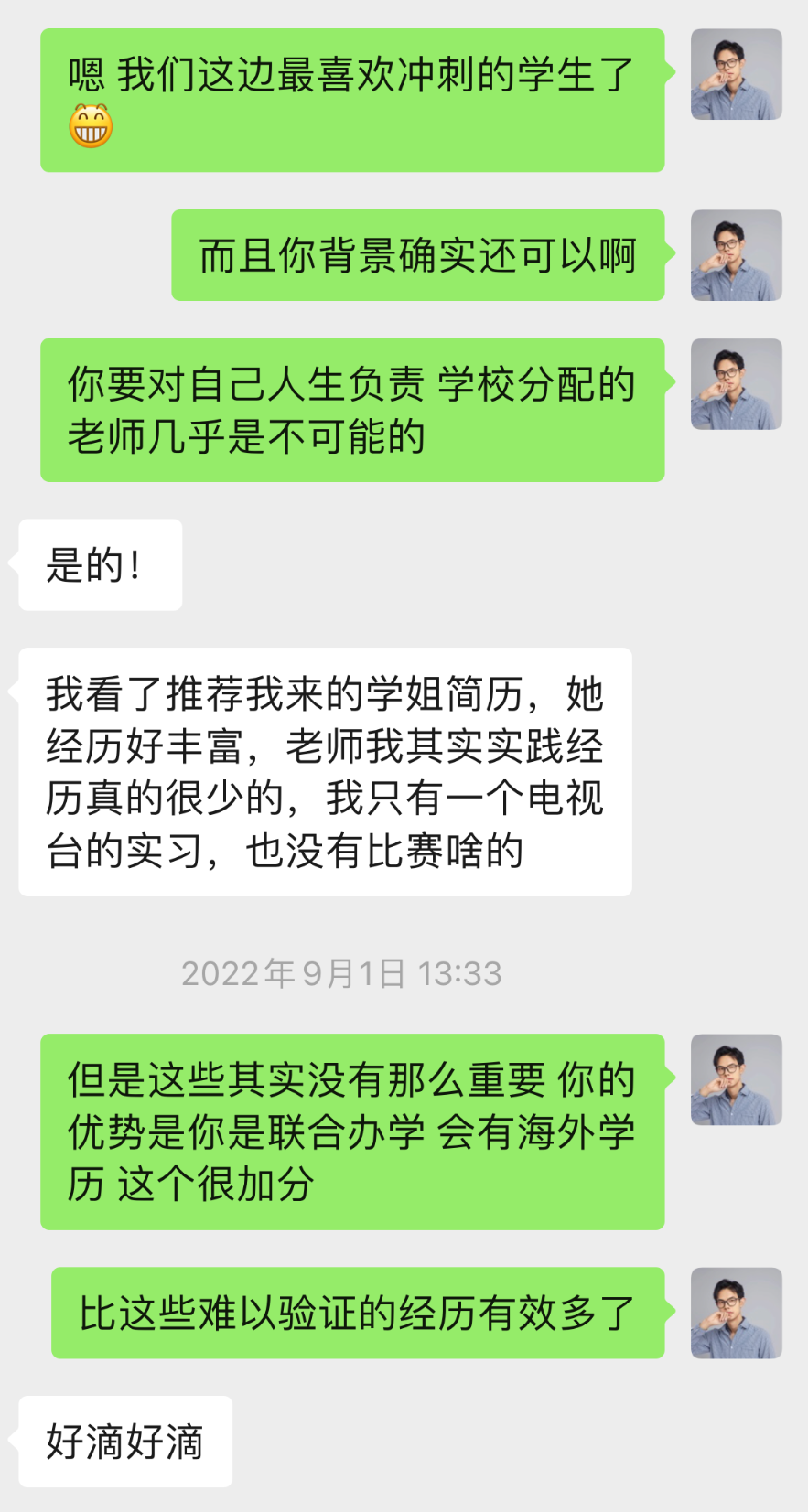View profile from avatar beside 你要对自己人生负责 message

(736, 384)
